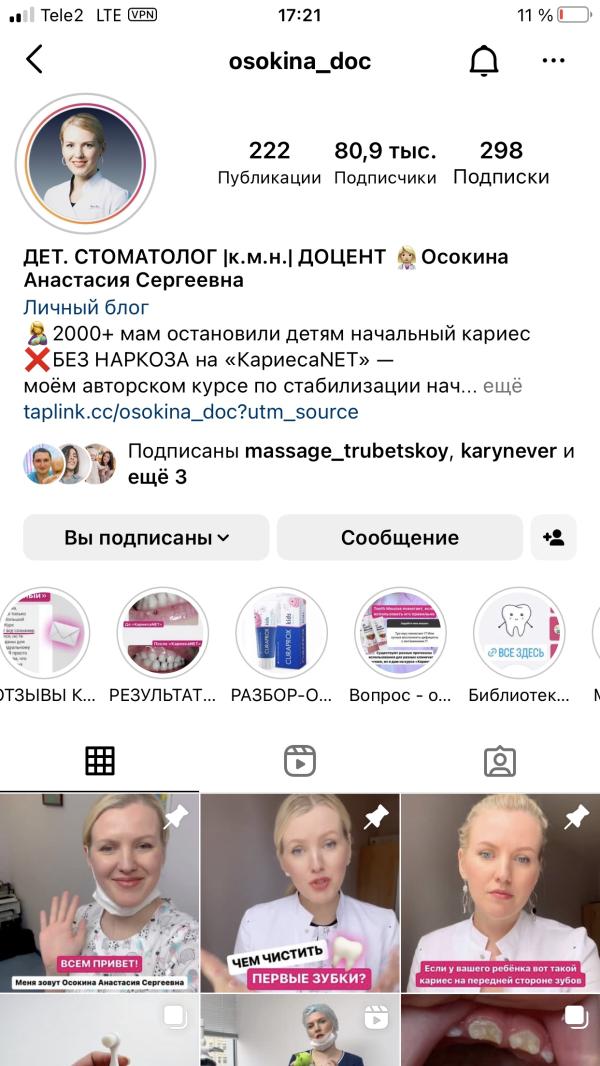
Task: Open suggested accounts with add-person icon
Action: click(554, 538)
